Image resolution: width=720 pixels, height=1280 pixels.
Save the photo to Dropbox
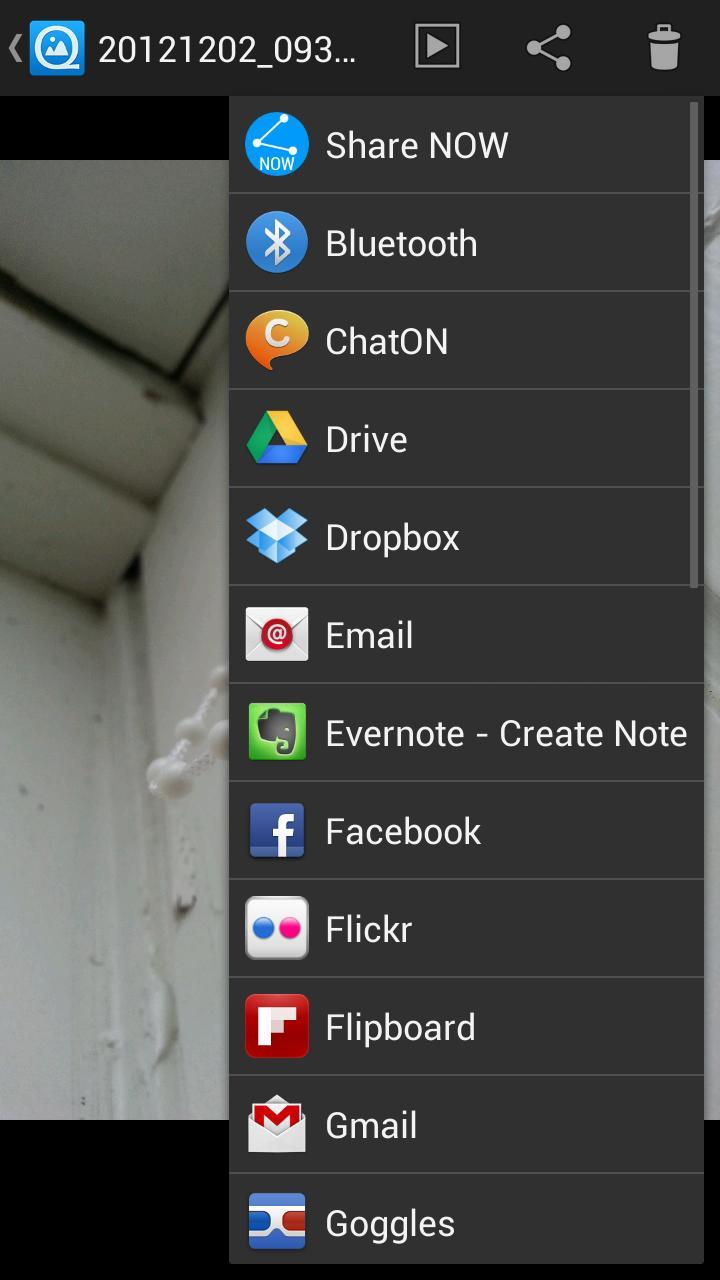pyautogui.click(x=465, y=537)
